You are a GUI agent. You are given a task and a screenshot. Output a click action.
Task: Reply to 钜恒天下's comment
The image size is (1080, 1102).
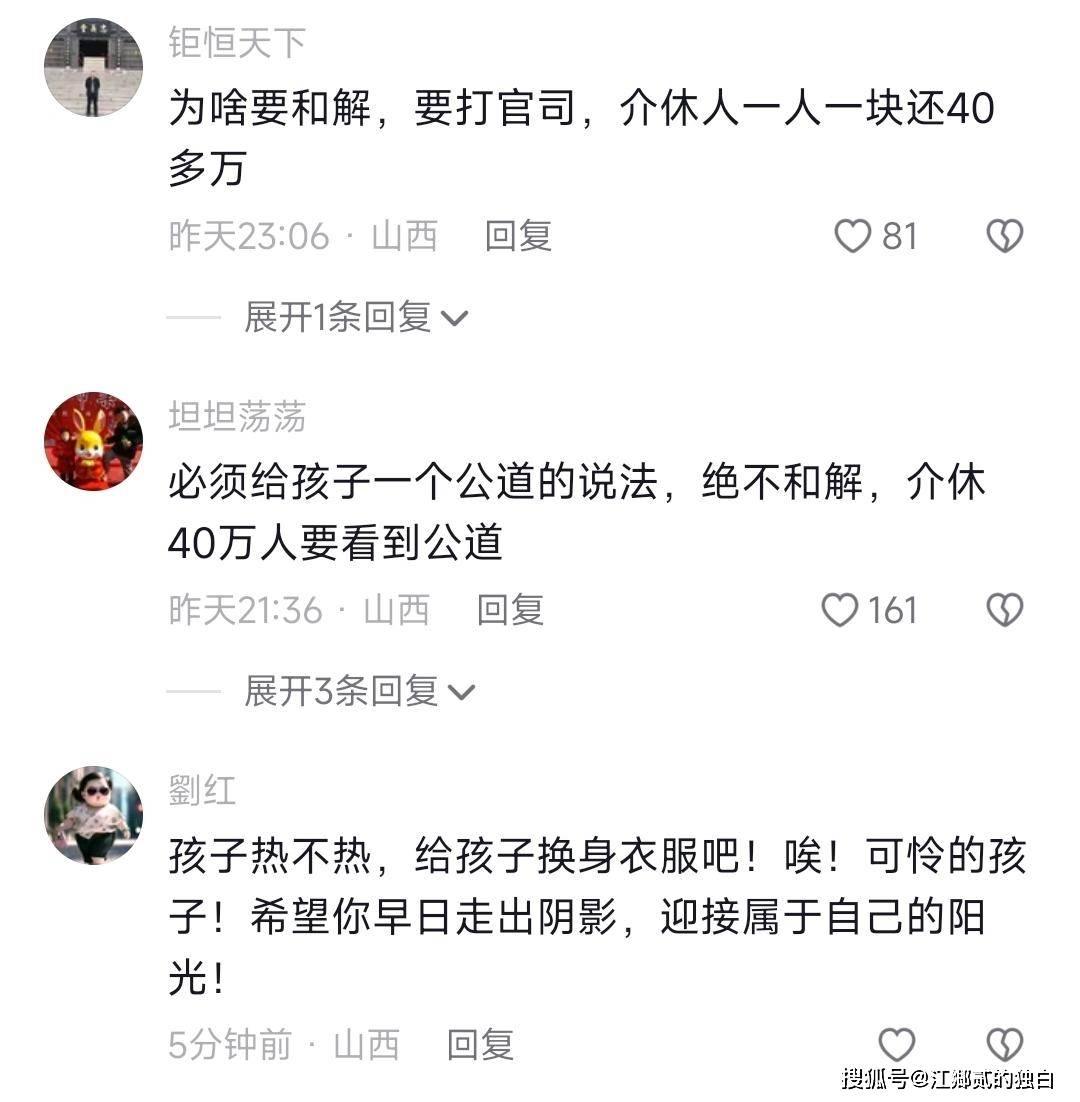[x=518, y=237]
